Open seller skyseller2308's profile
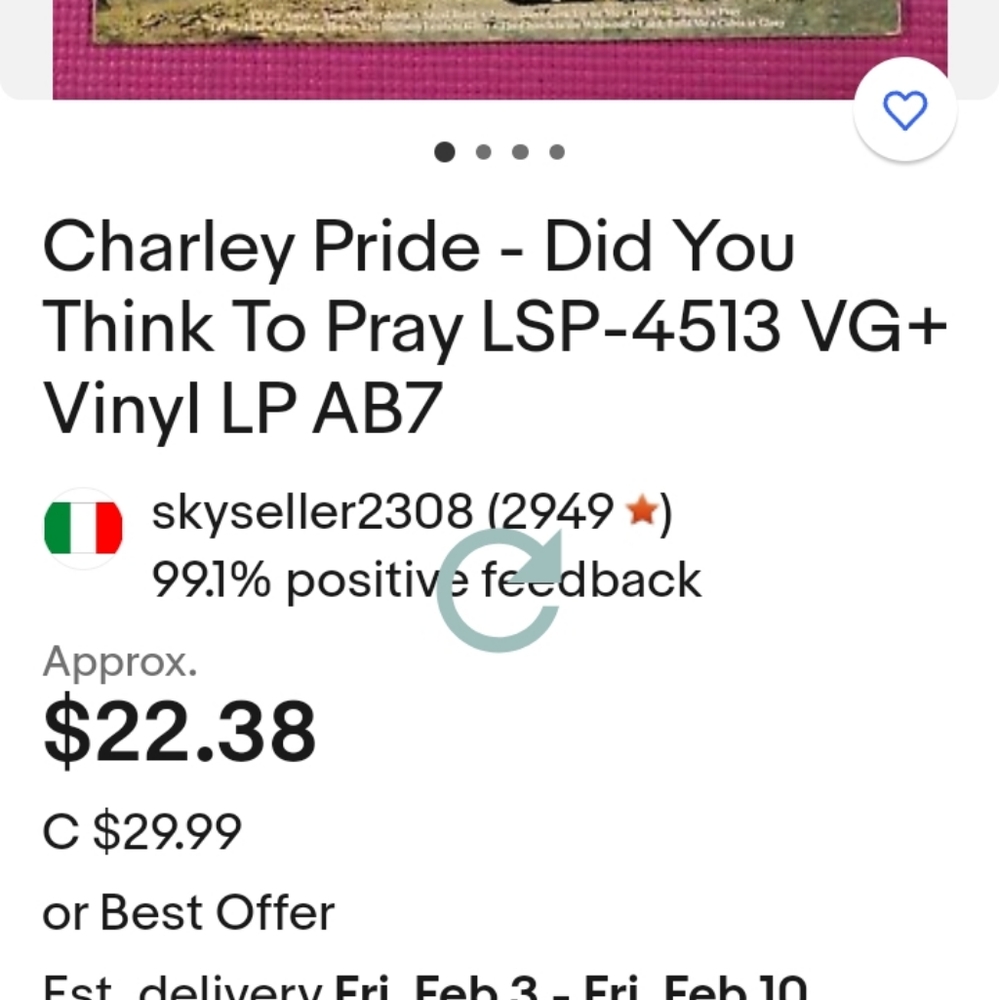 (311, 513)
